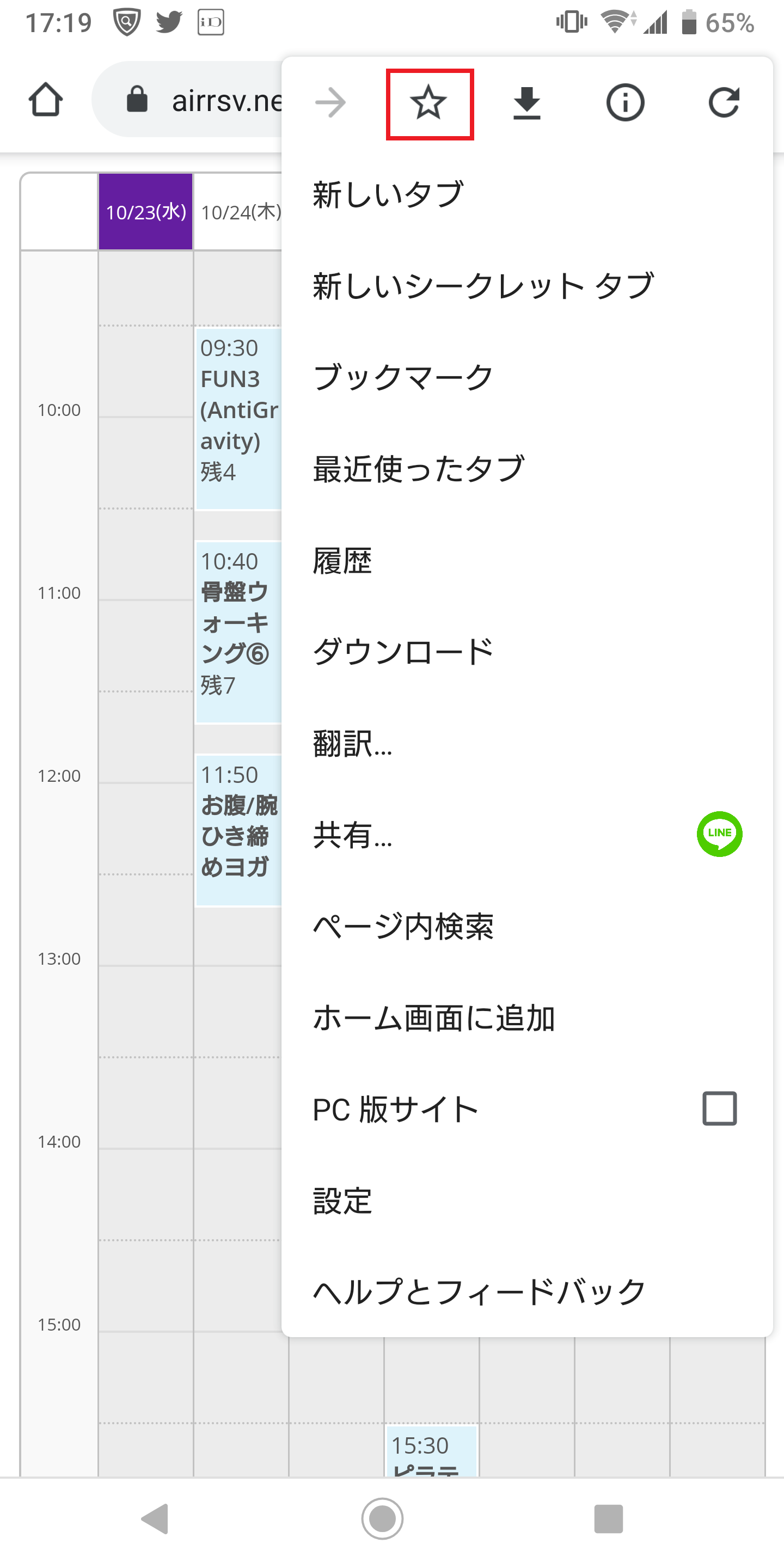Select 翻訳…
Screen dimensions: 784x1568
coord(526,743)
